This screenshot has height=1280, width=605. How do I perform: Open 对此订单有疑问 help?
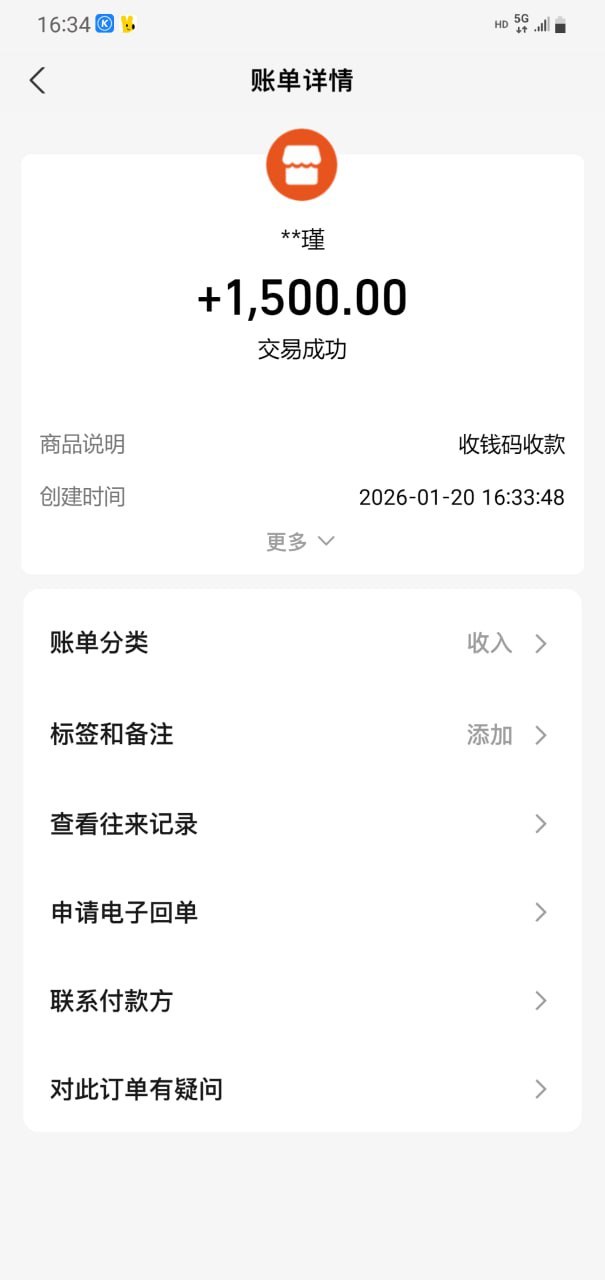[302, 1089]
